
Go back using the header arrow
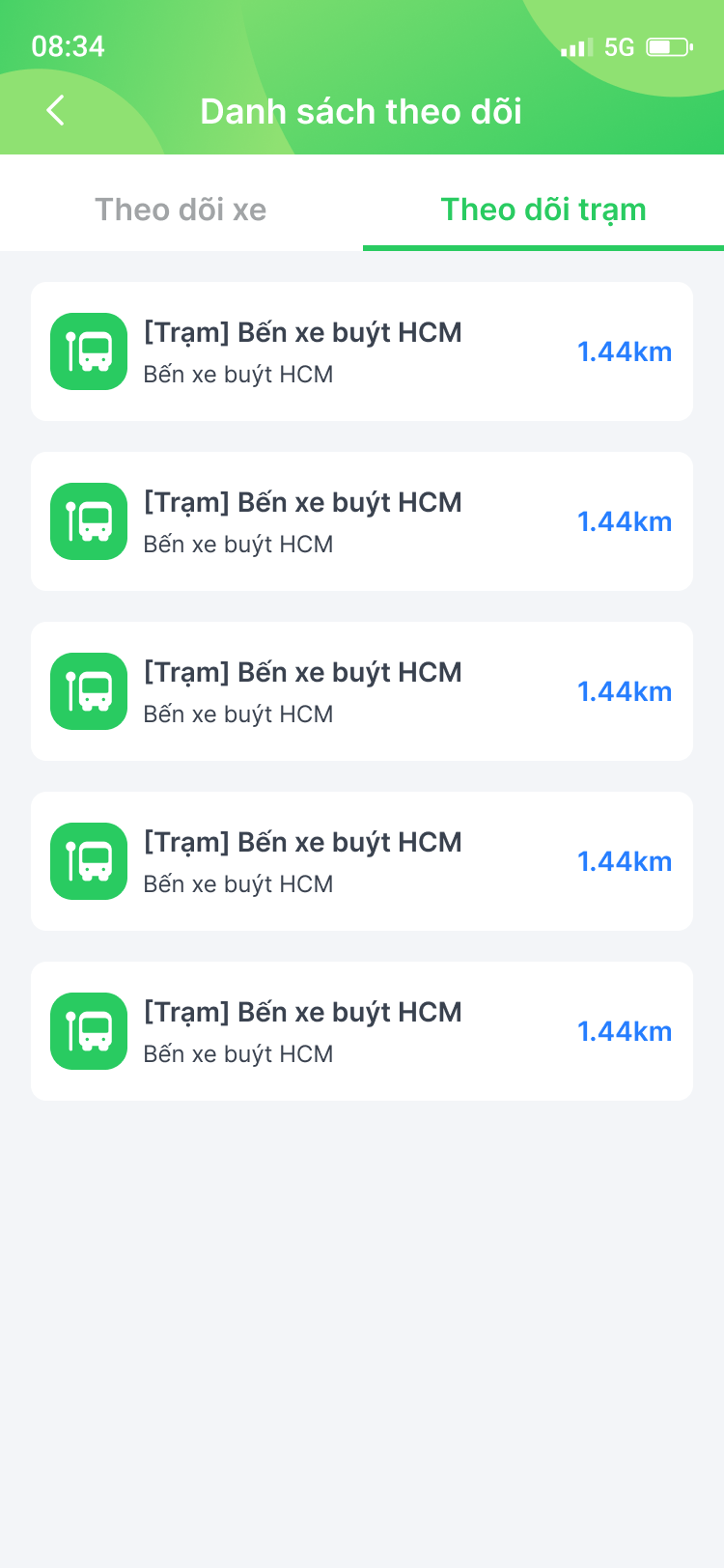point(56,111)
